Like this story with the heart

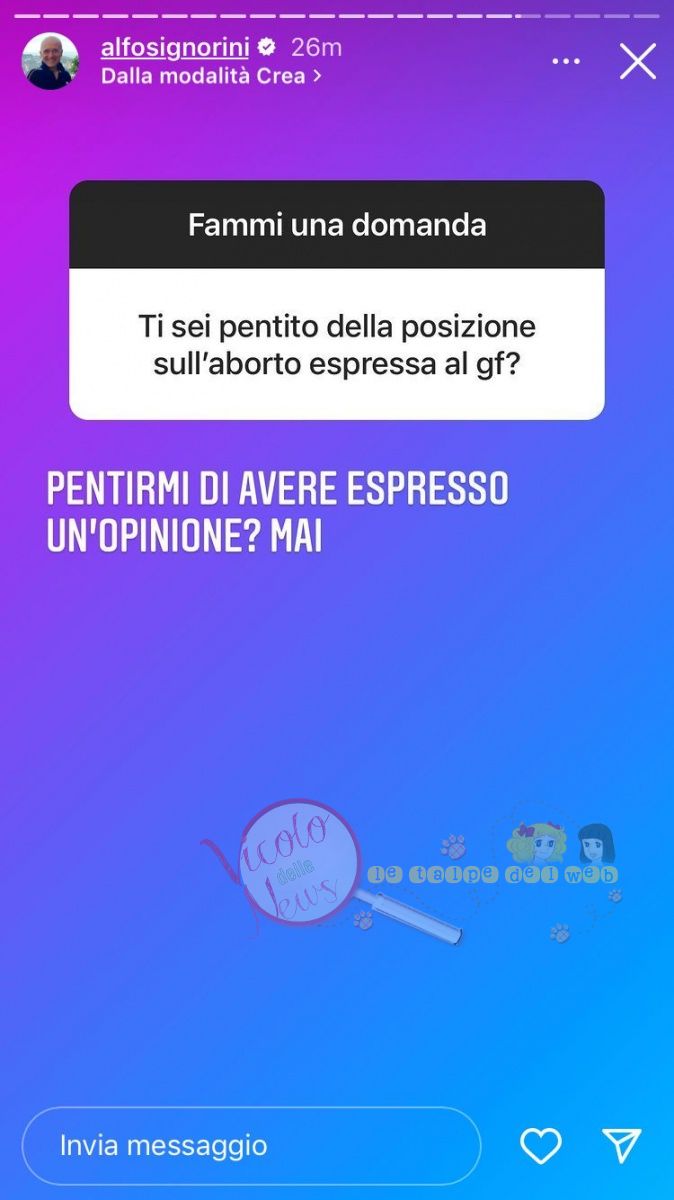click(x=541, y=1146)
